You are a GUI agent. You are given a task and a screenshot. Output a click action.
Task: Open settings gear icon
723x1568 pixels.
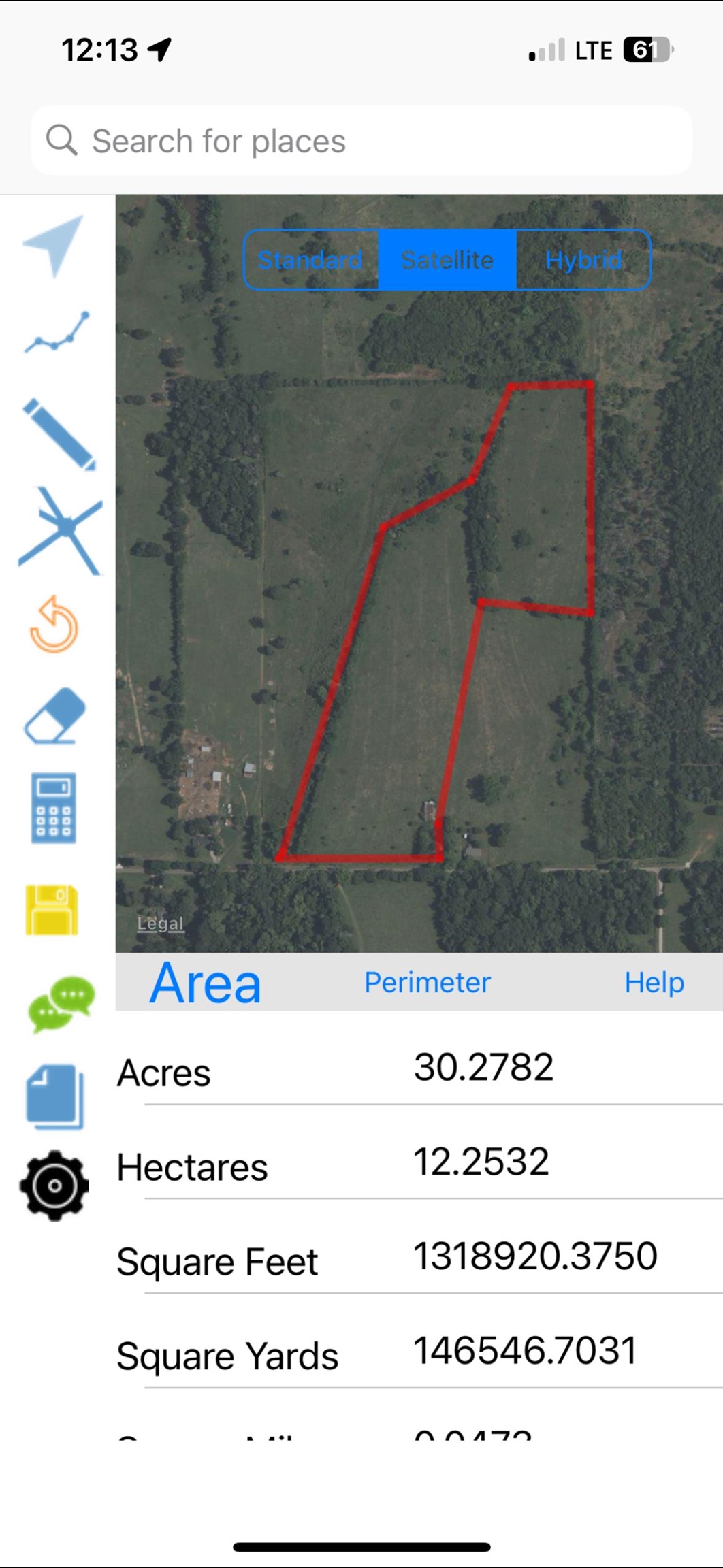point(54,1186)
